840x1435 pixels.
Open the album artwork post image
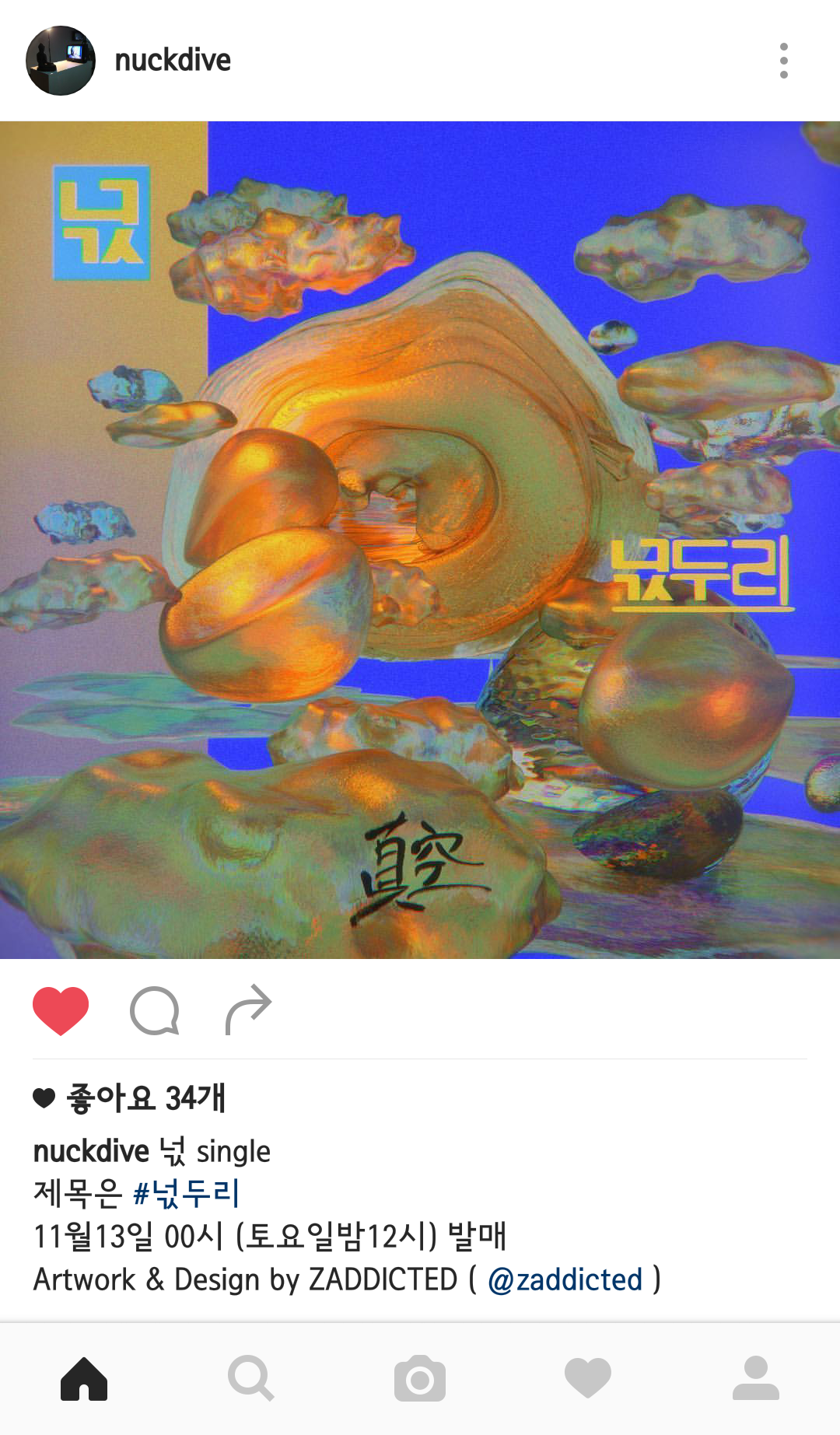[420, 540]
